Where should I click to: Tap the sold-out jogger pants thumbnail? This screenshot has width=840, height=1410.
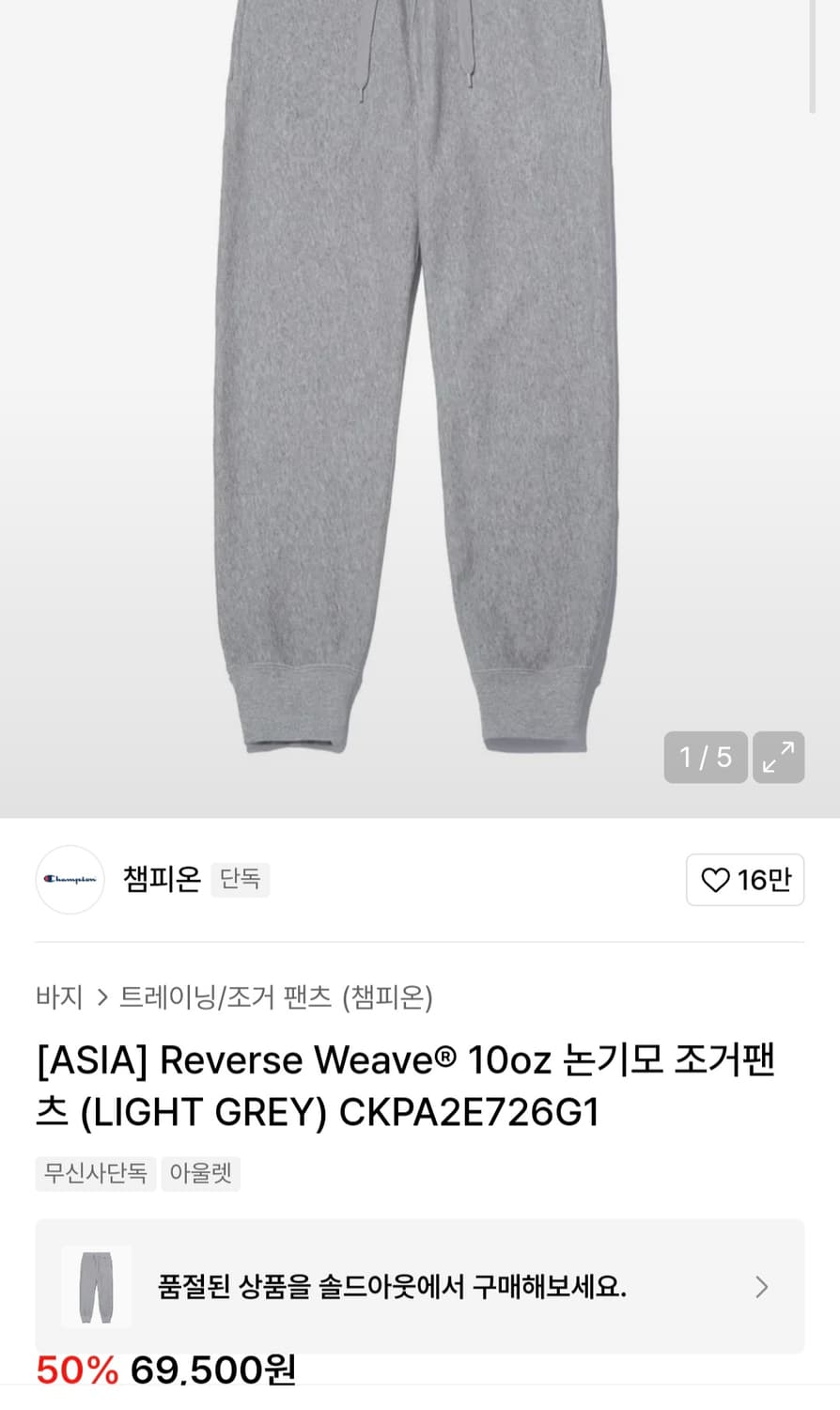tap(97, 1286)
